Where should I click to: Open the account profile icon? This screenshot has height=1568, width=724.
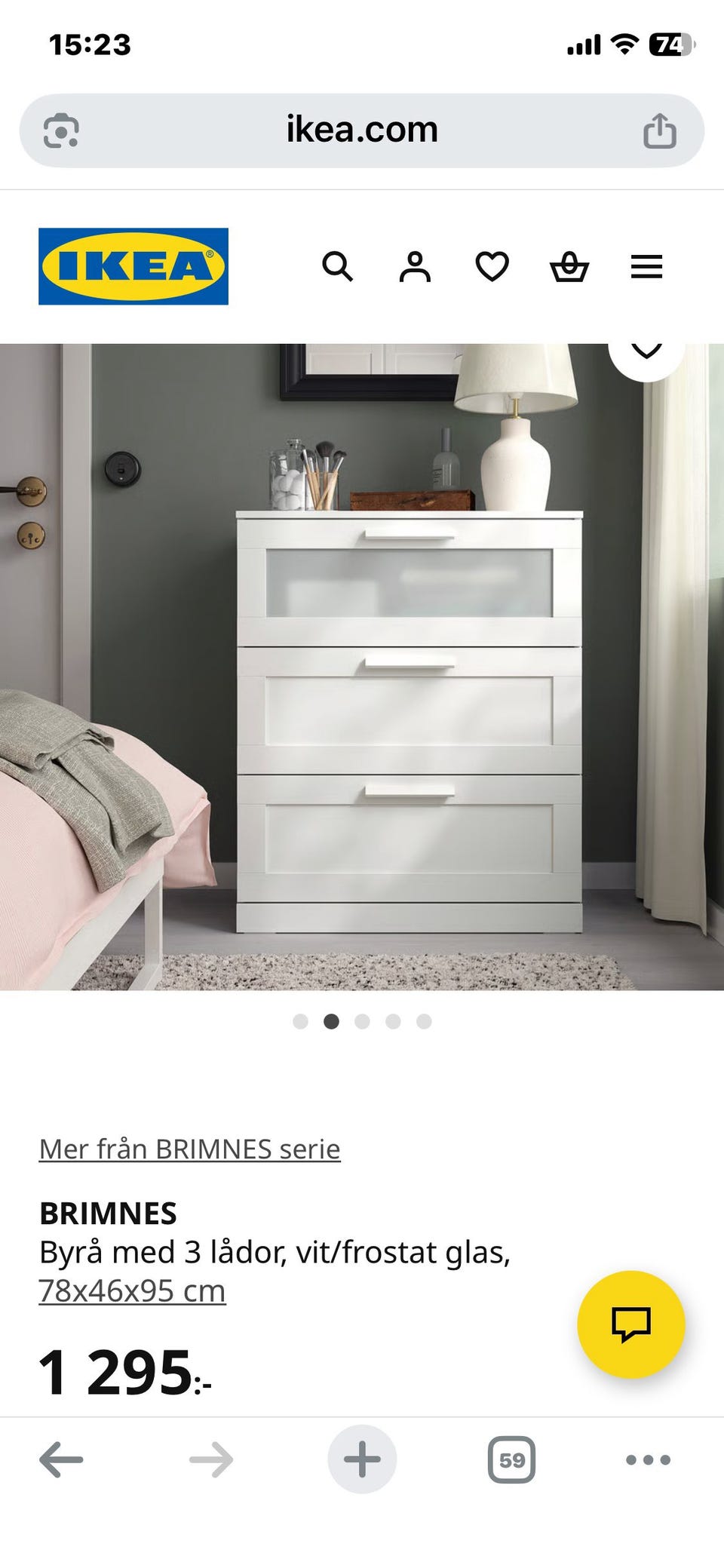[x=415, y=267]
